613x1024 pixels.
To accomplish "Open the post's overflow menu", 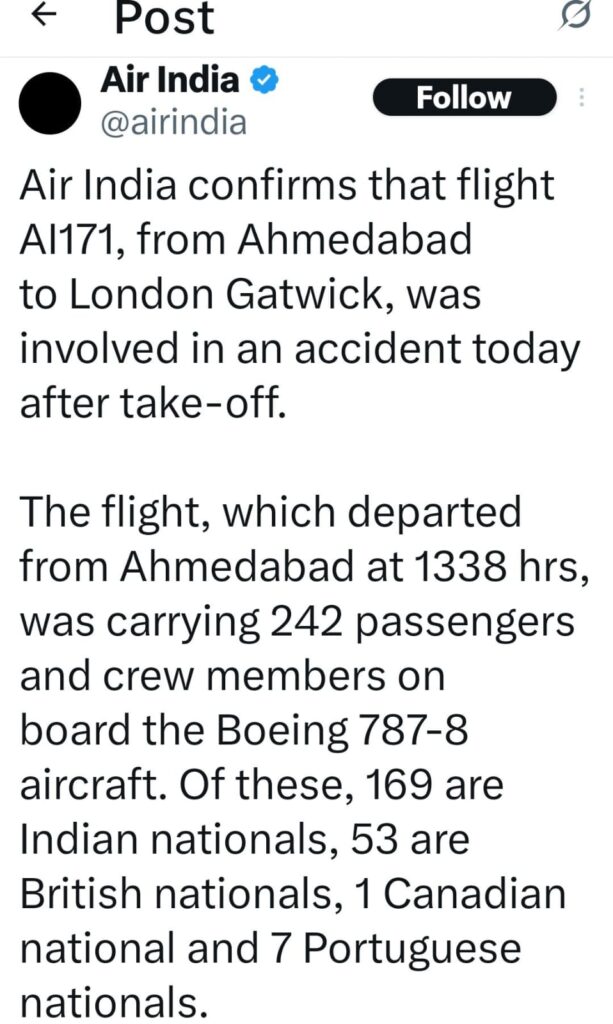I will pyautogui.click(x=581, y=98).
